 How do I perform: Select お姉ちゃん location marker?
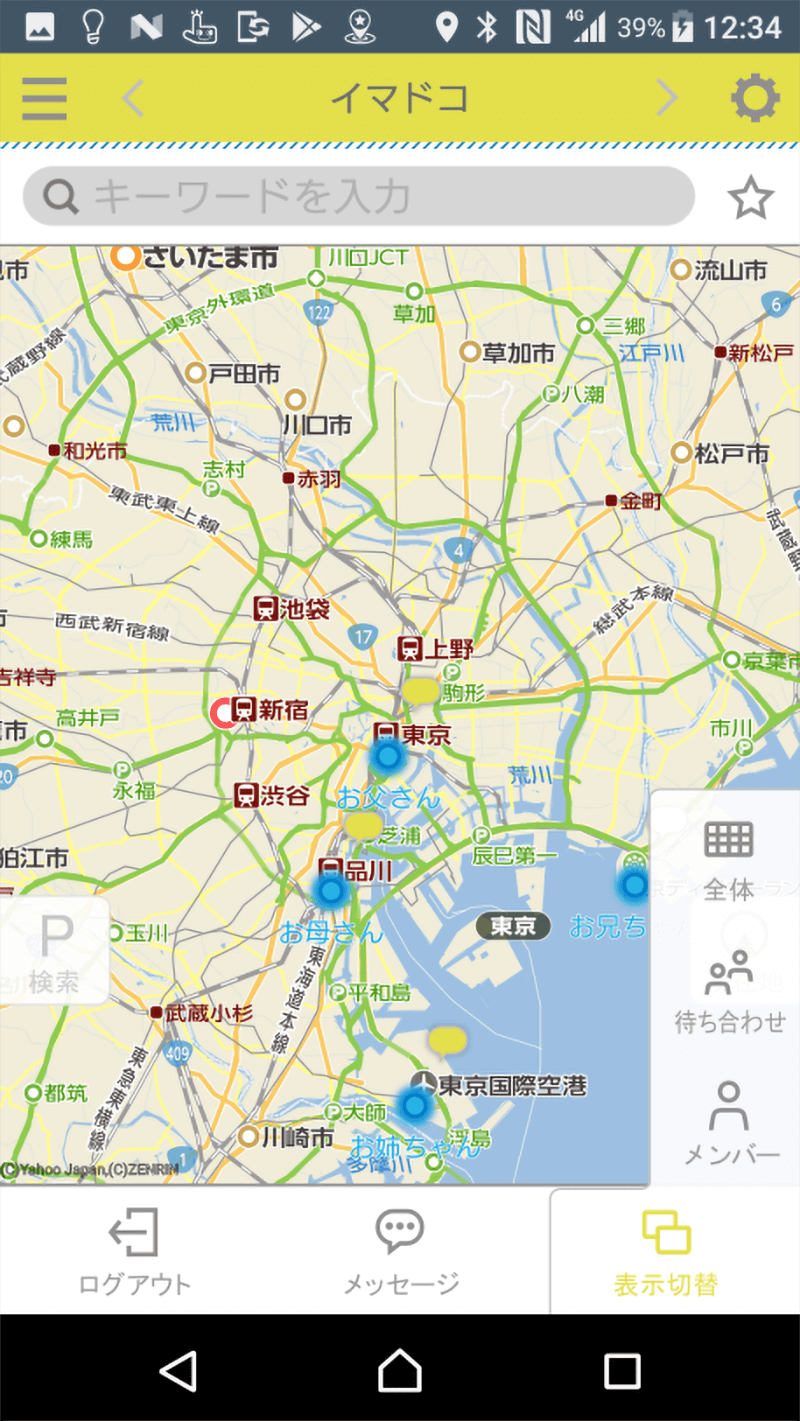point(414,1105)
